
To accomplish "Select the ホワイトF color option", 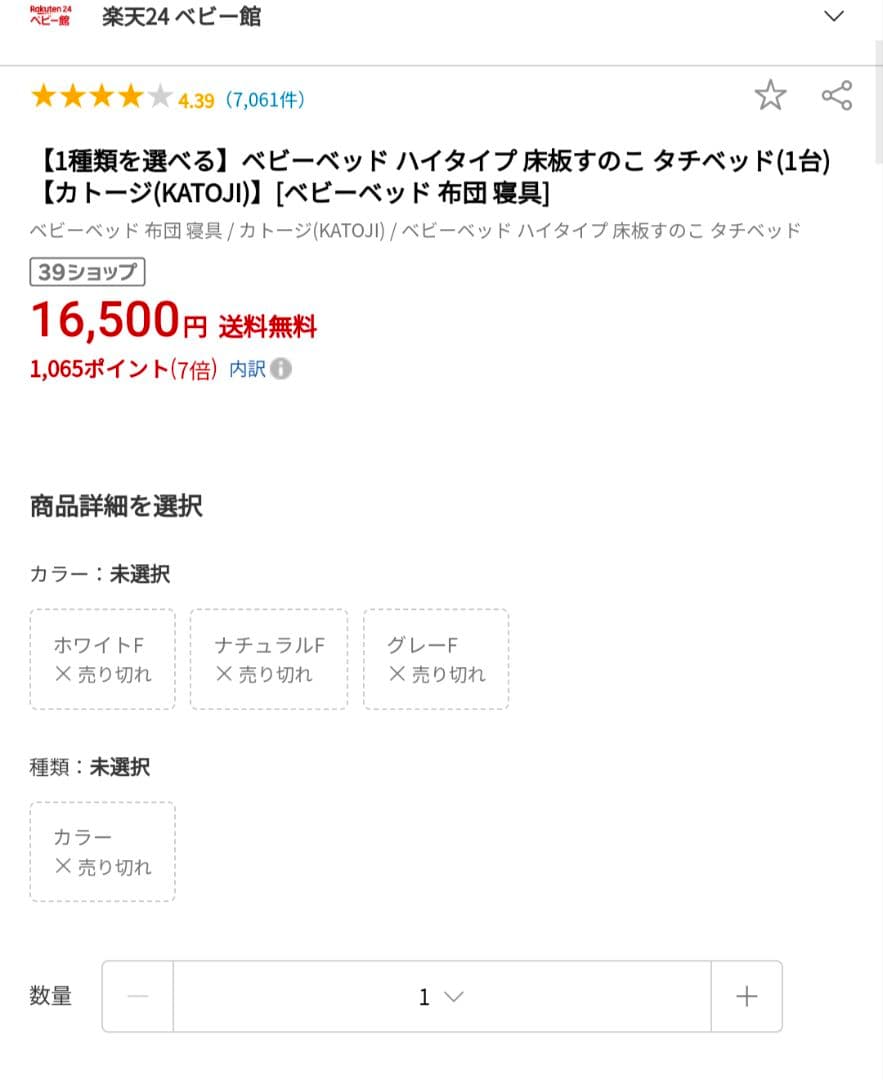I will (x=102, y=659).
